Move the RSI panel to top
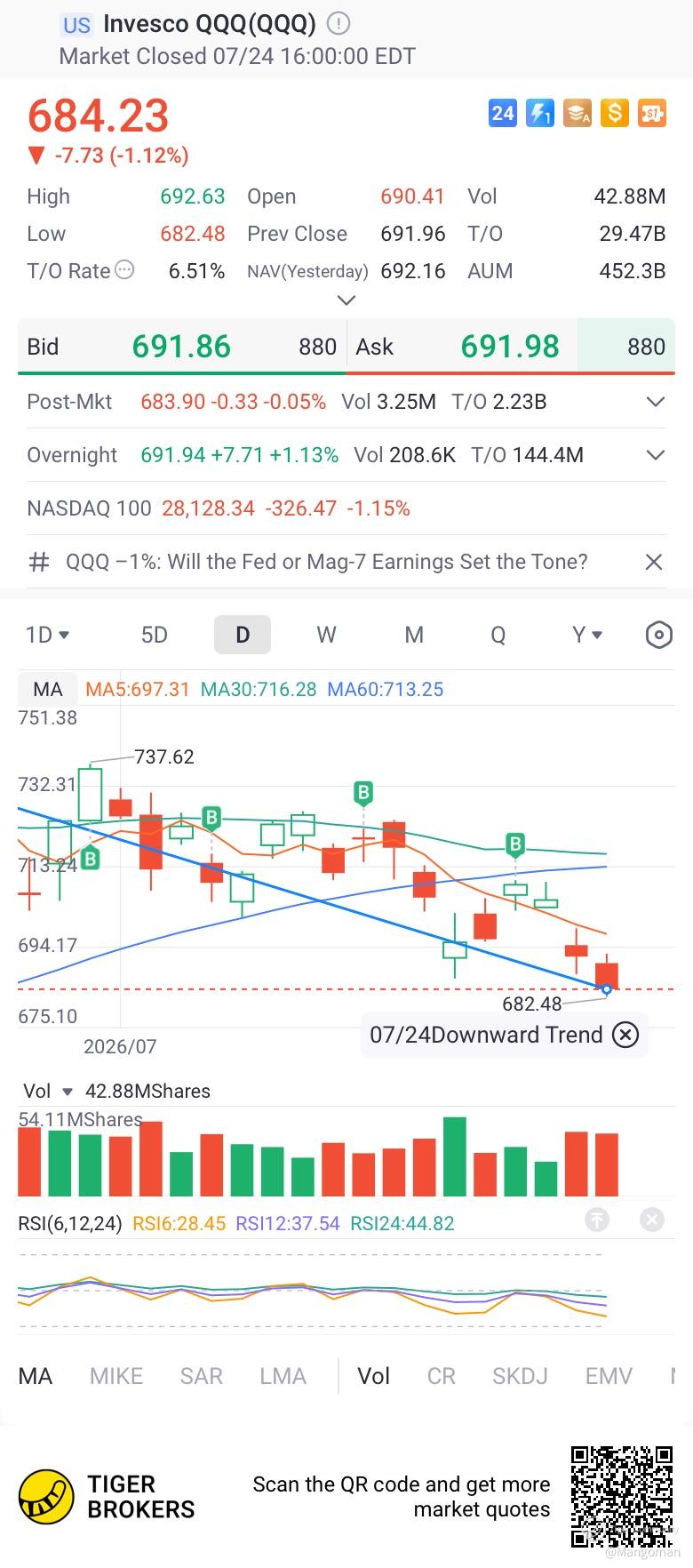 (597, 1220)
